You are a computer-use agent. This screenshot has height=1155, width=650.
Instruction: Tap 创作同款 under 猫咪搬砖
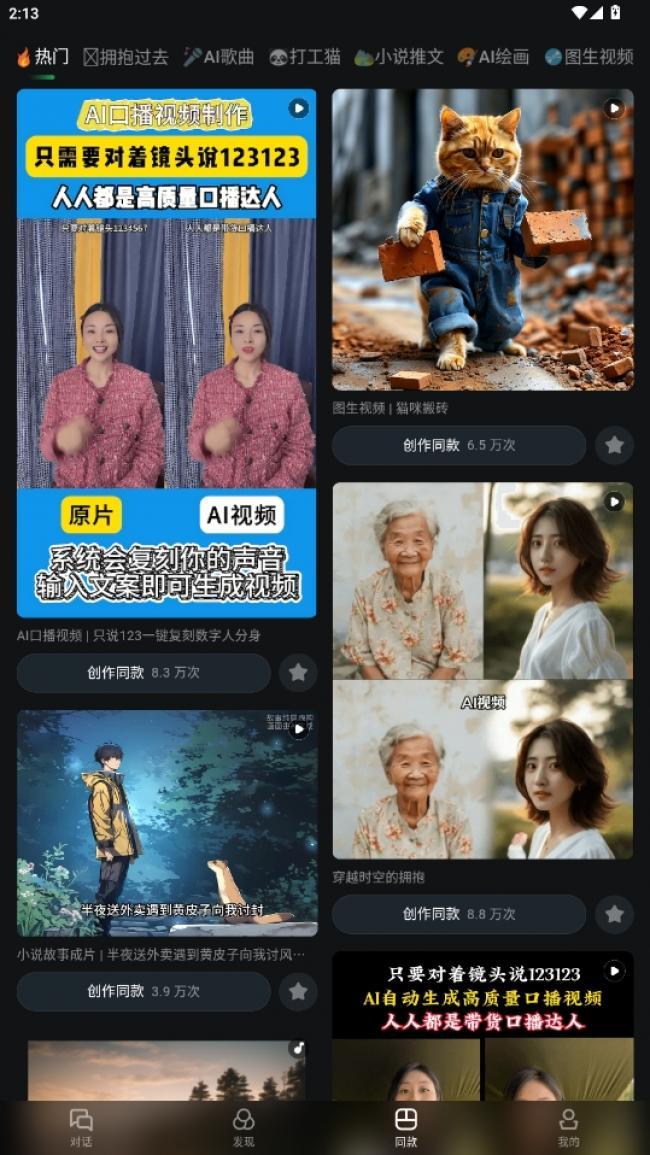point(459,445)
